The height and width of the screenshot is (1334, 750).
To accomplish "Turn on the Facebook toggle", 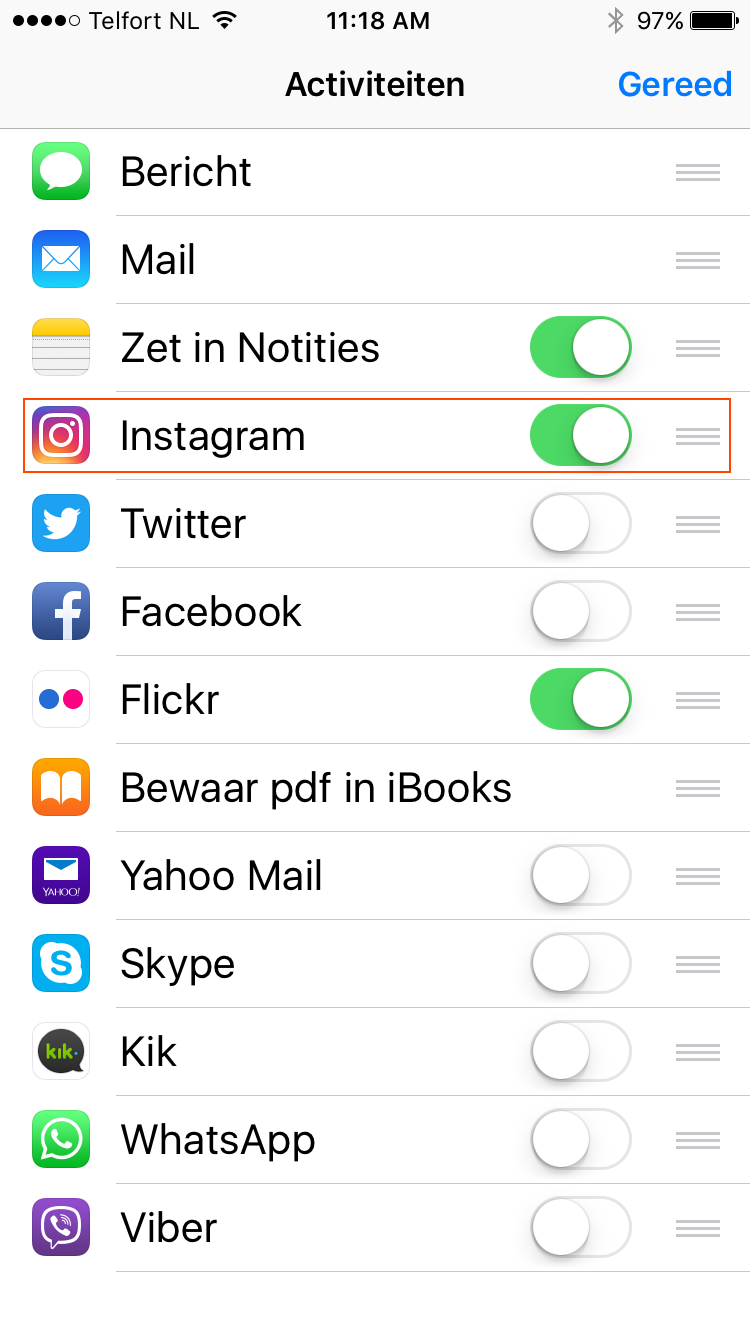I will point(581,612).
